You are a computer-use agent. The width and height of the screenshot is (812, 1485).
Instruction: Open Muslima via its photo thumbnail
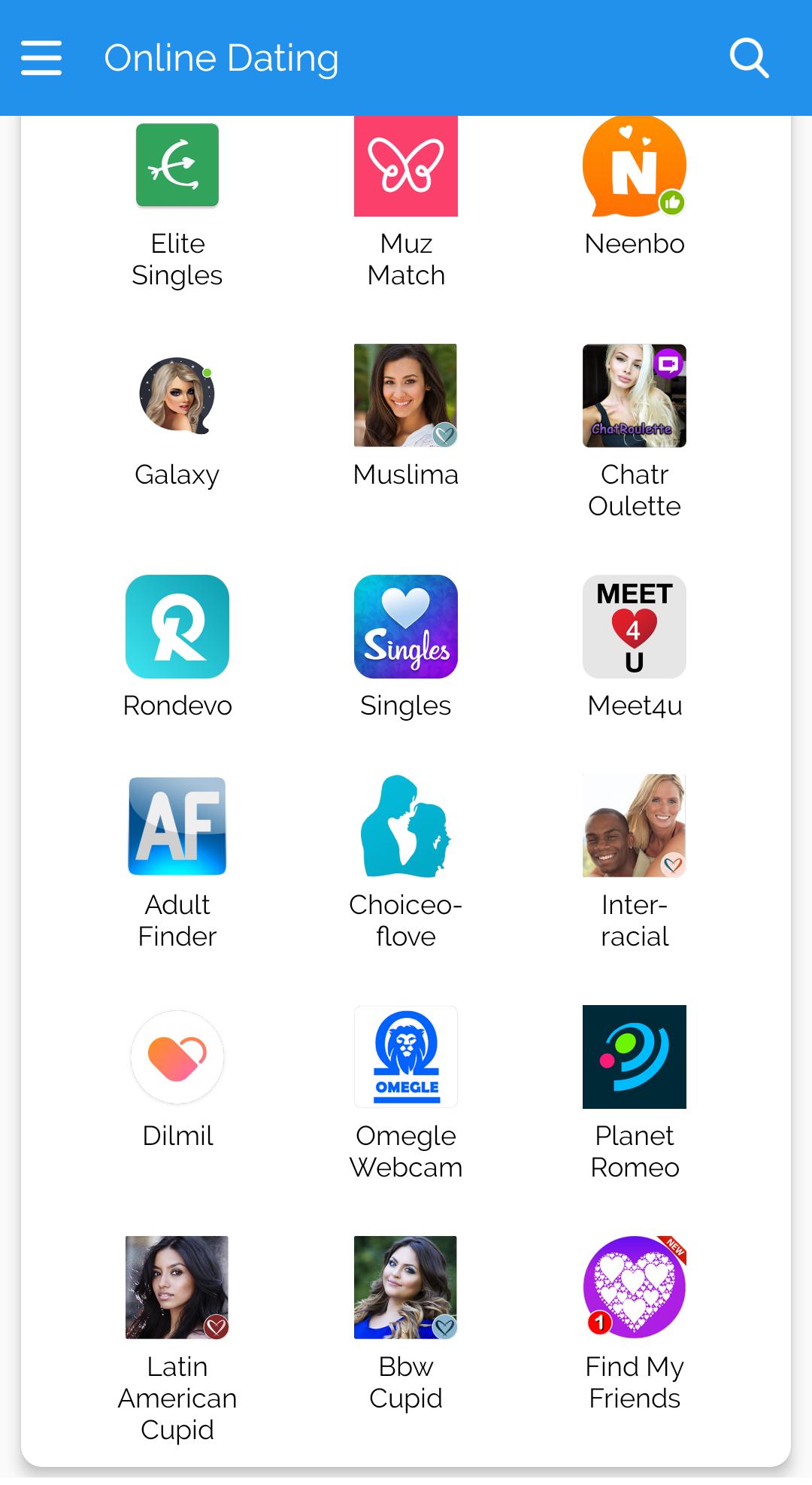pos(405,395)
